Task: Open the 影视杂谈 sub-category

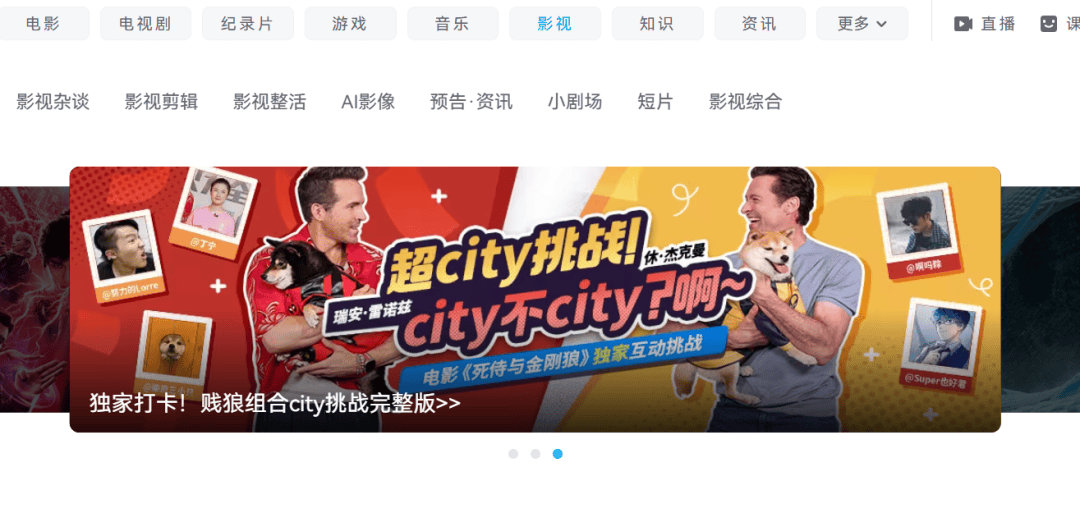Action: 53,101
